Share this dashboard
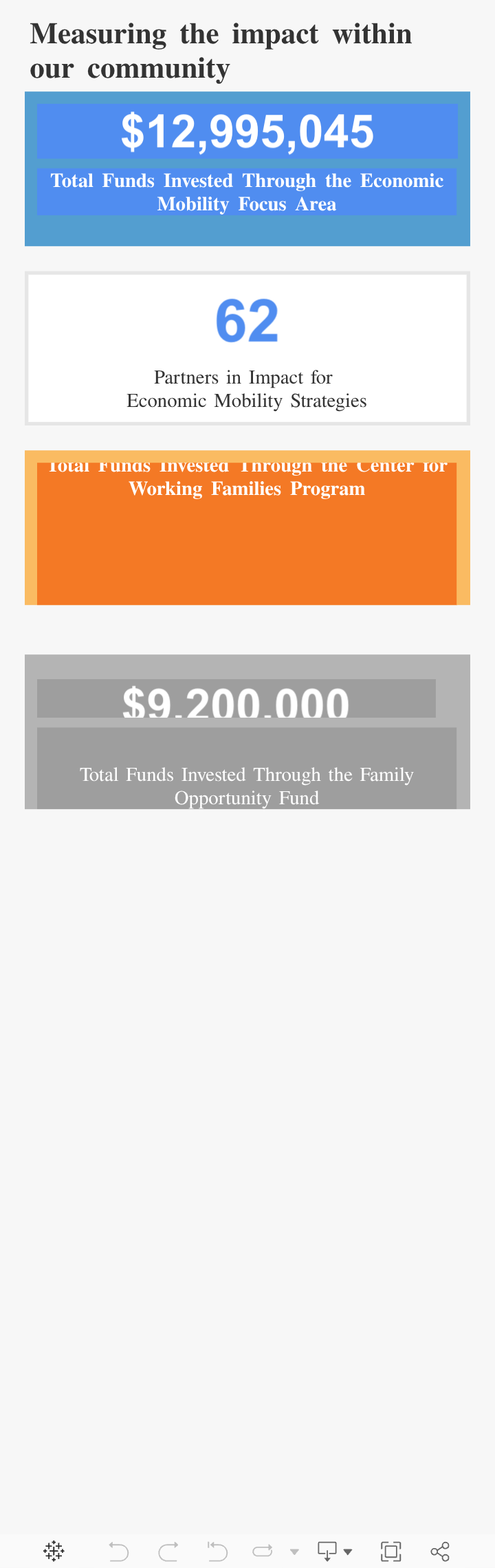495x1568 pixels. [440, 1552]
